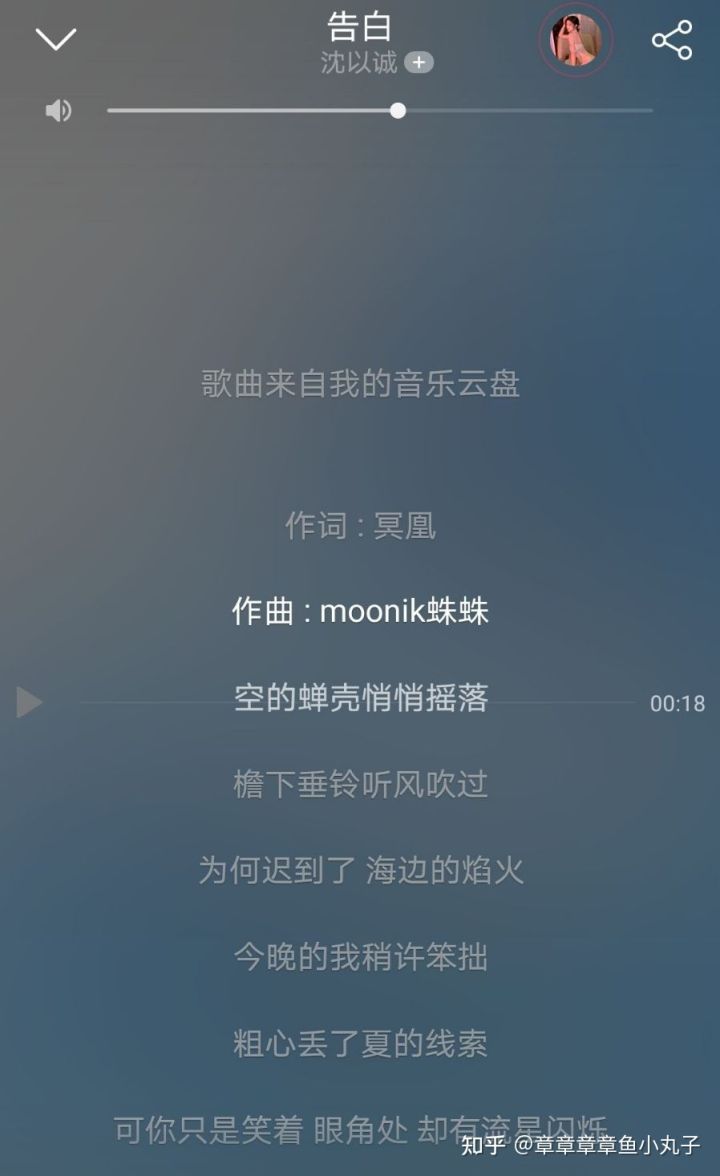Open the round avatar next to share
The height and width of the screenshot is (1176, 720).
[575, 40]
